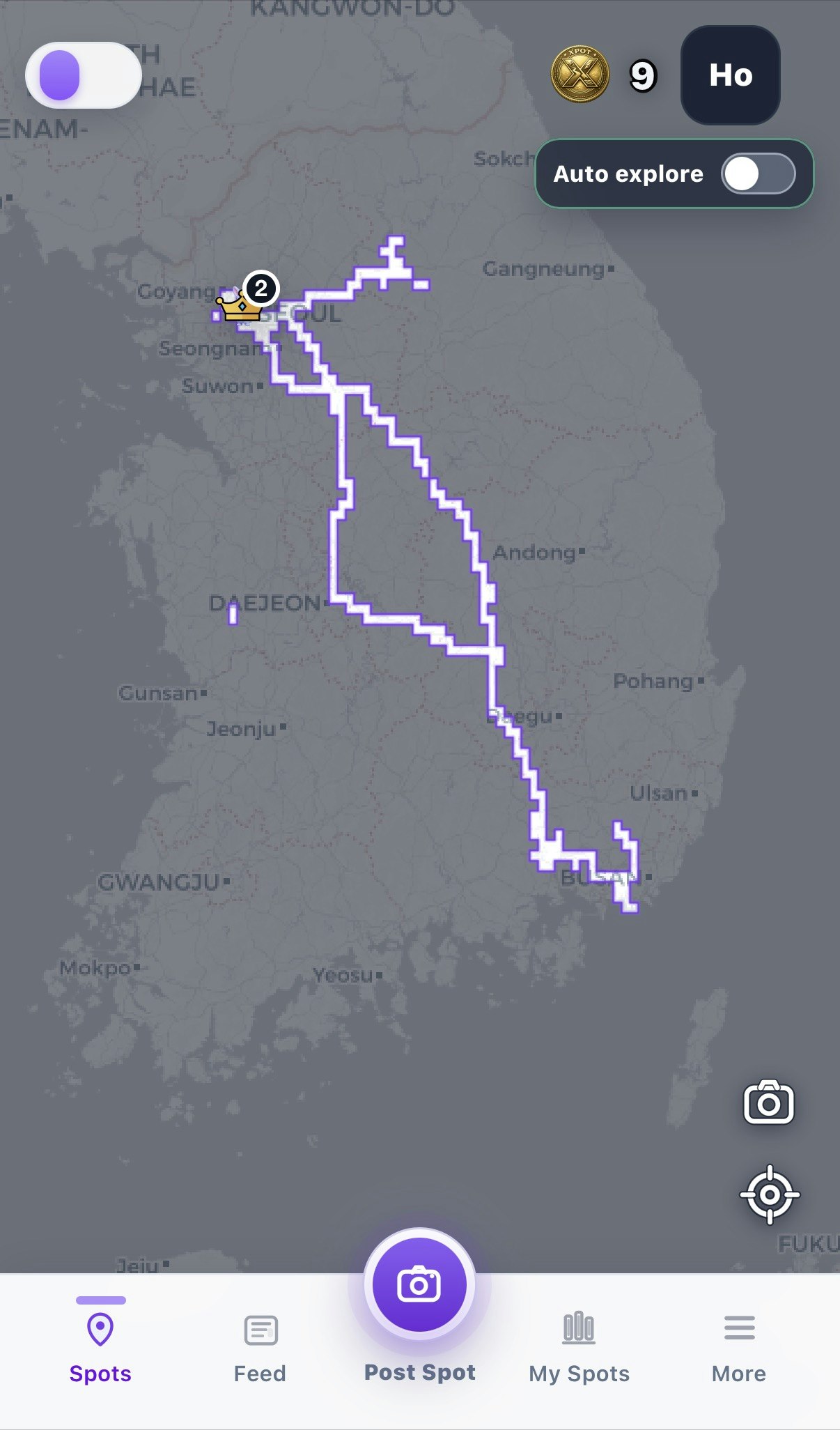Tap the crown marker near Seoul
The image size is (840, 1430).
pos(239,305)
